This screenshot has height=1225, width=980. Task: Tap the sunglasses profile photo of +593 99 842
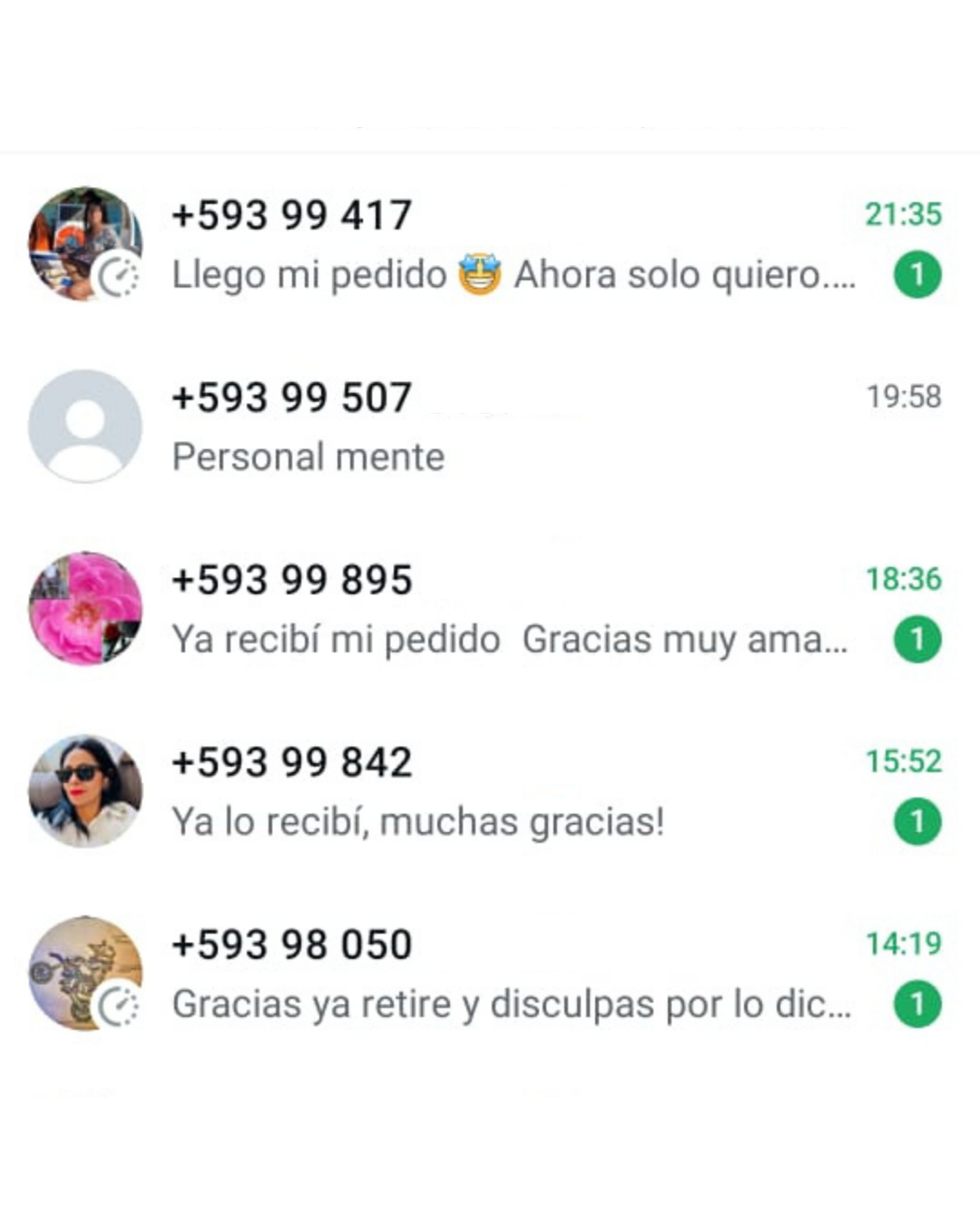click(x=85, y=790)
